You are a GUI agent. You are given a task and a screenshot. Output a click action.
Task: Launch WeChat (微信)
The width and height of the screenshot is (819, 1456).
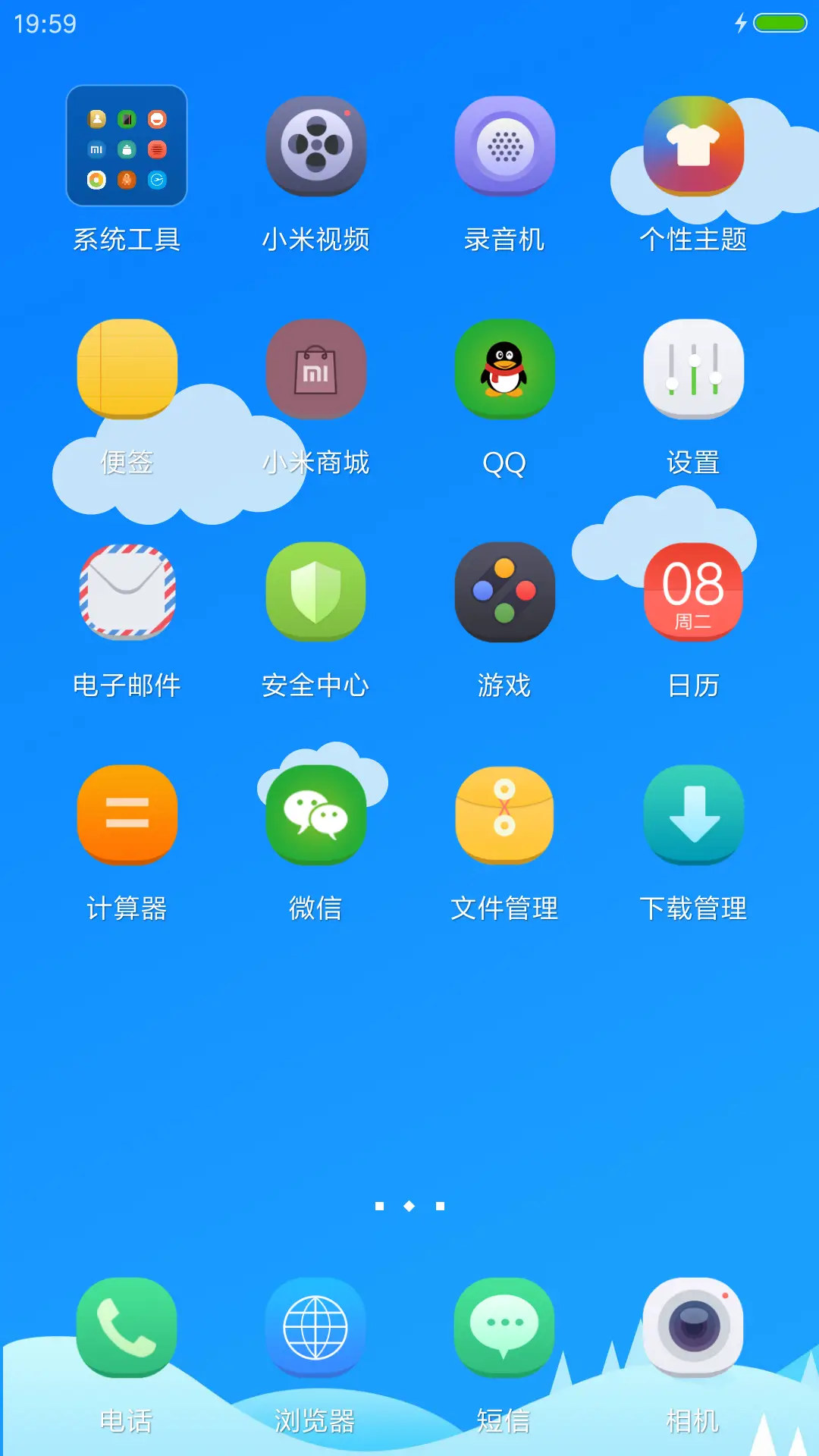click(315, 815)
